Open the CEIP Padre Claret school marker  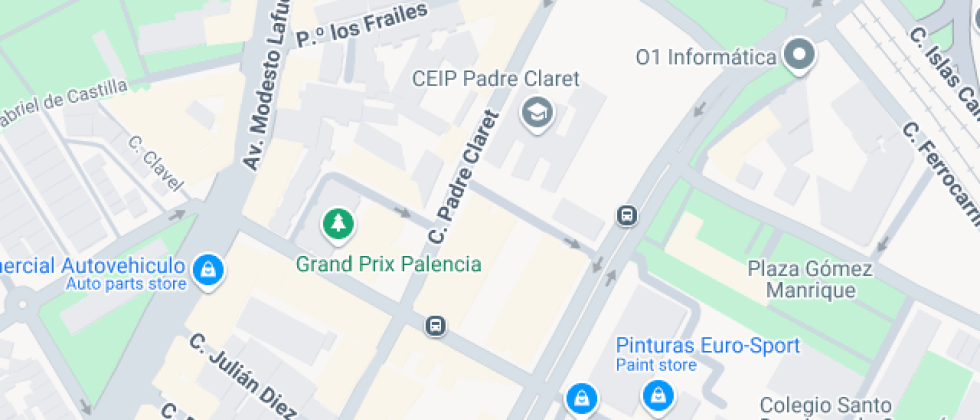(x=538, y=114)
